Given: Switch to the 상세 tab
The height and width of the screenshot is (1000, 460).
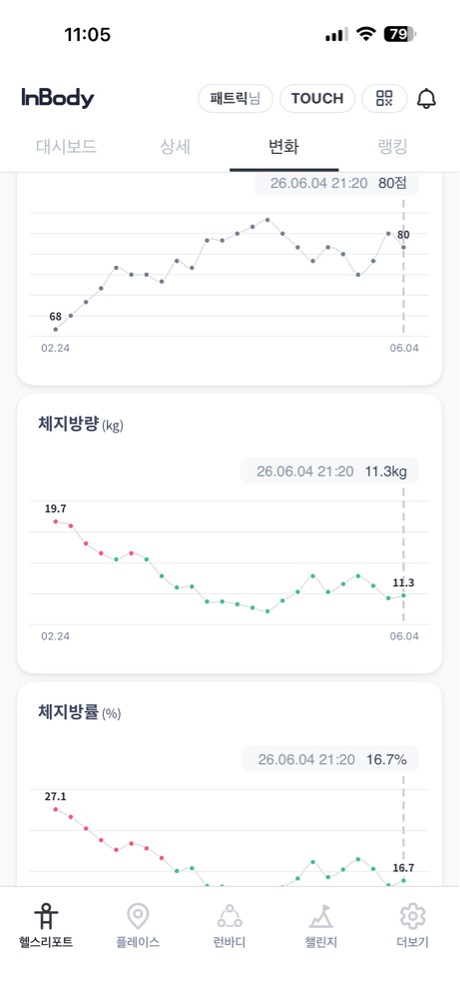Looking at the screenshot, I should pyautogui.click(x=175, y=147).
